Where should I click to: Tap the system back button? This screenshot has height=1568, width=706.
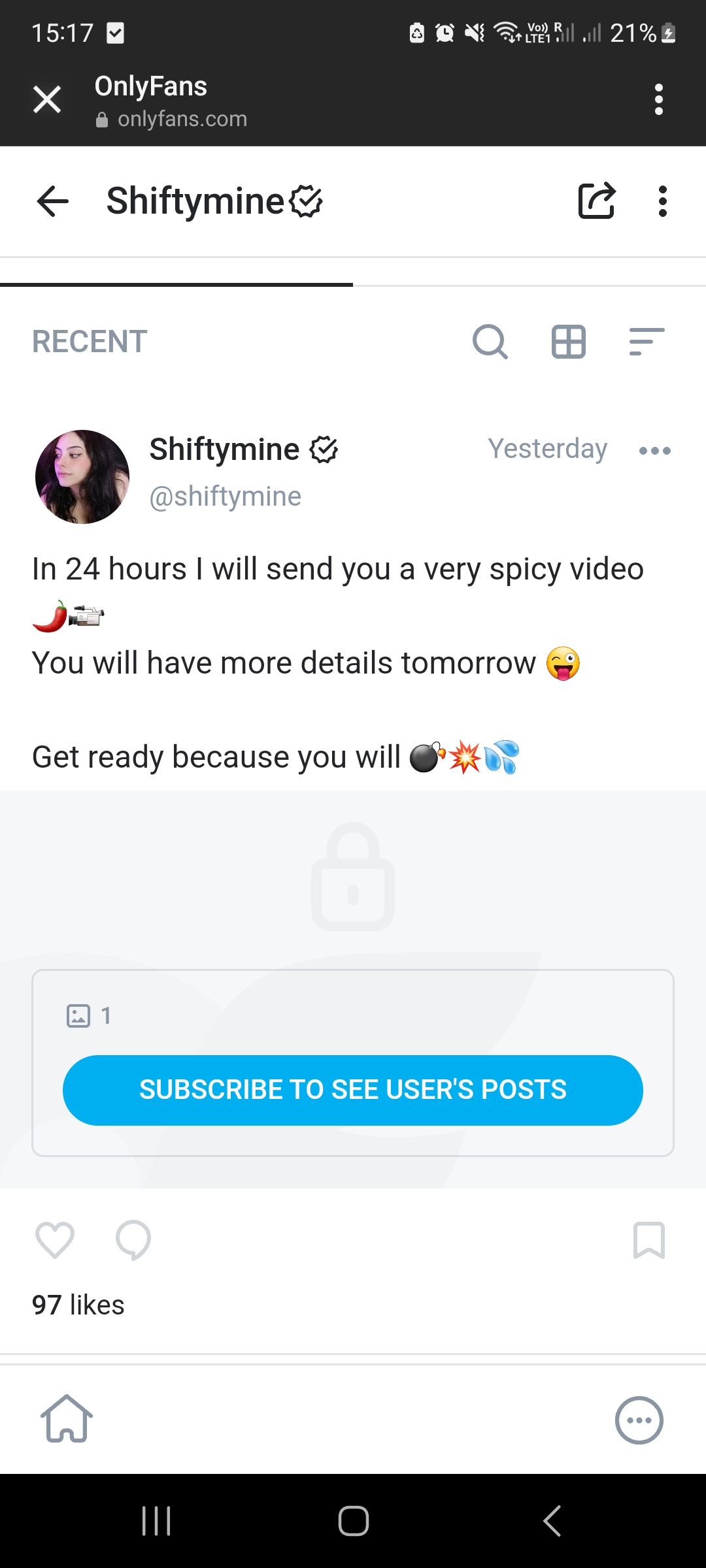click(552, 1521)
